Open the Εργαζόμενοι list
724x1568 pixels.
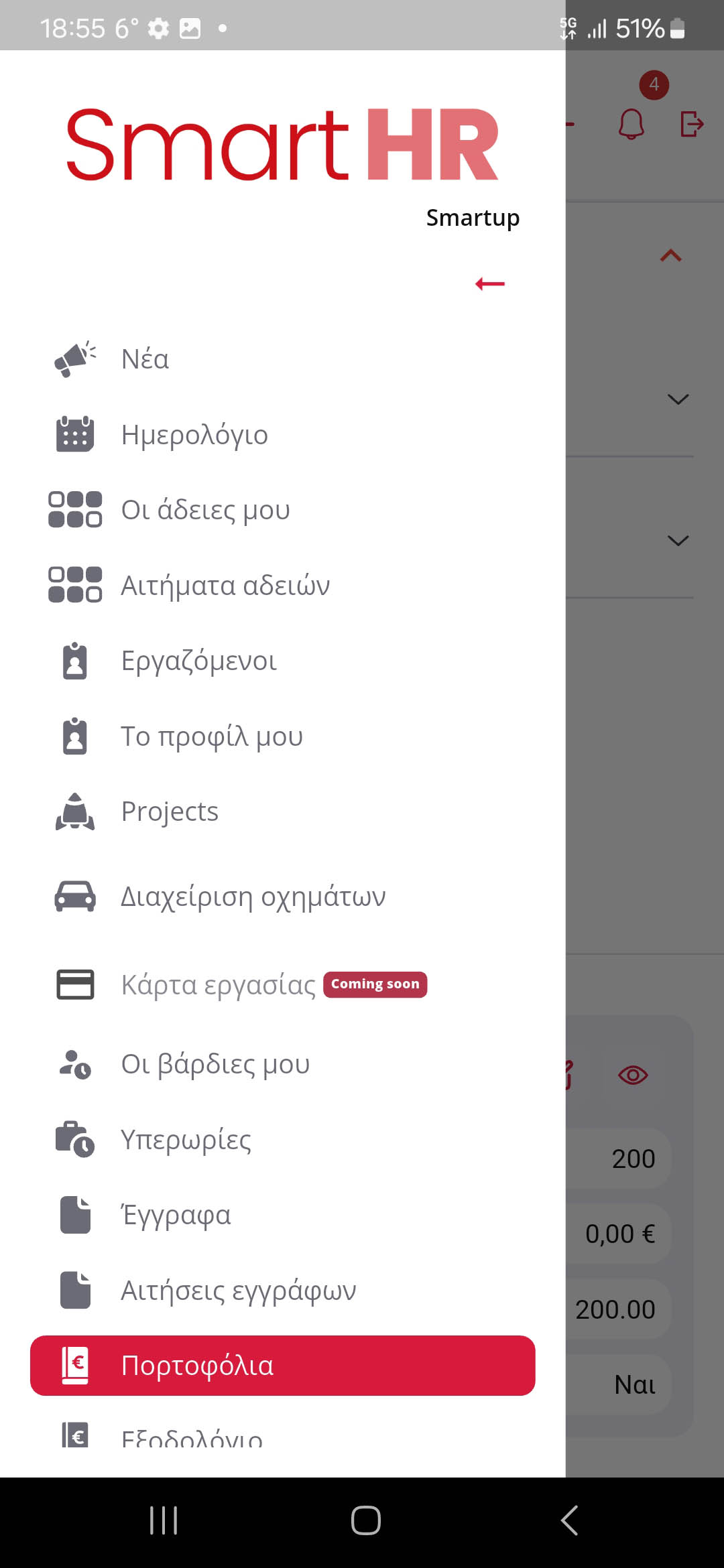[x=282, y=661]
